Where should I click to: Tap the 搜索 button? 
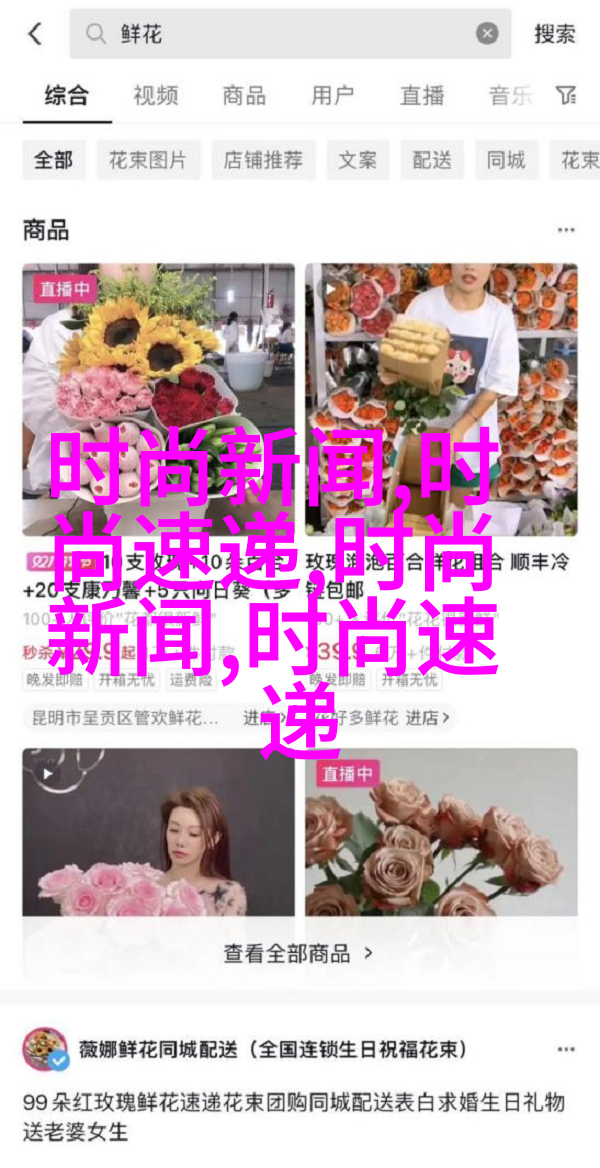(x=554, y=34)
